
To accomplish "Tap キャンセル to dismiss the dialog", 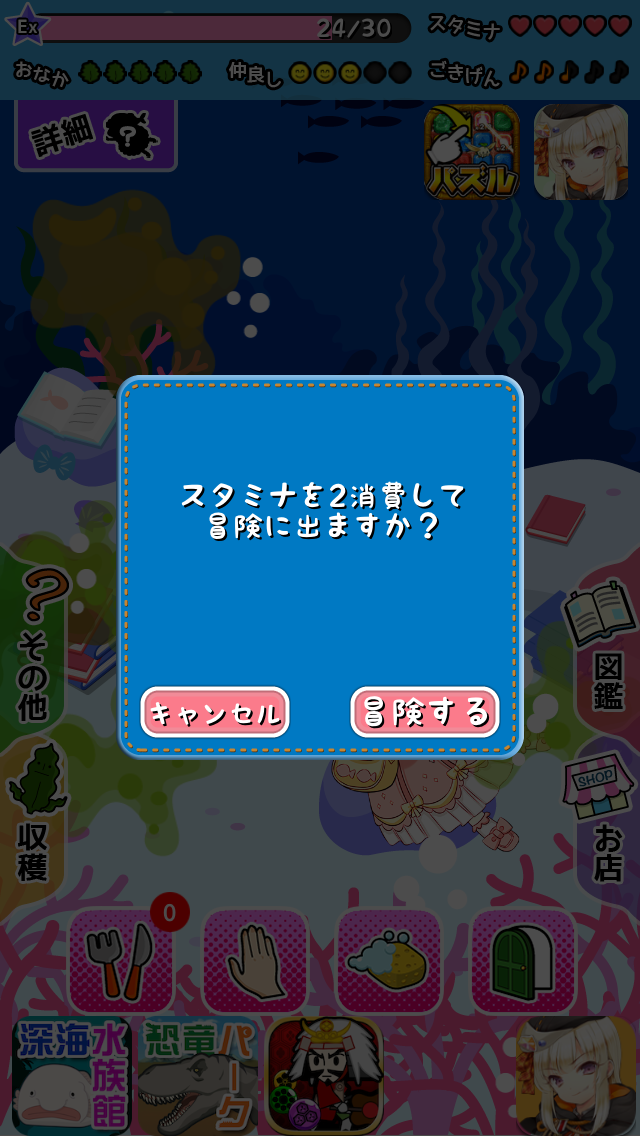I will tap(215, 713).
